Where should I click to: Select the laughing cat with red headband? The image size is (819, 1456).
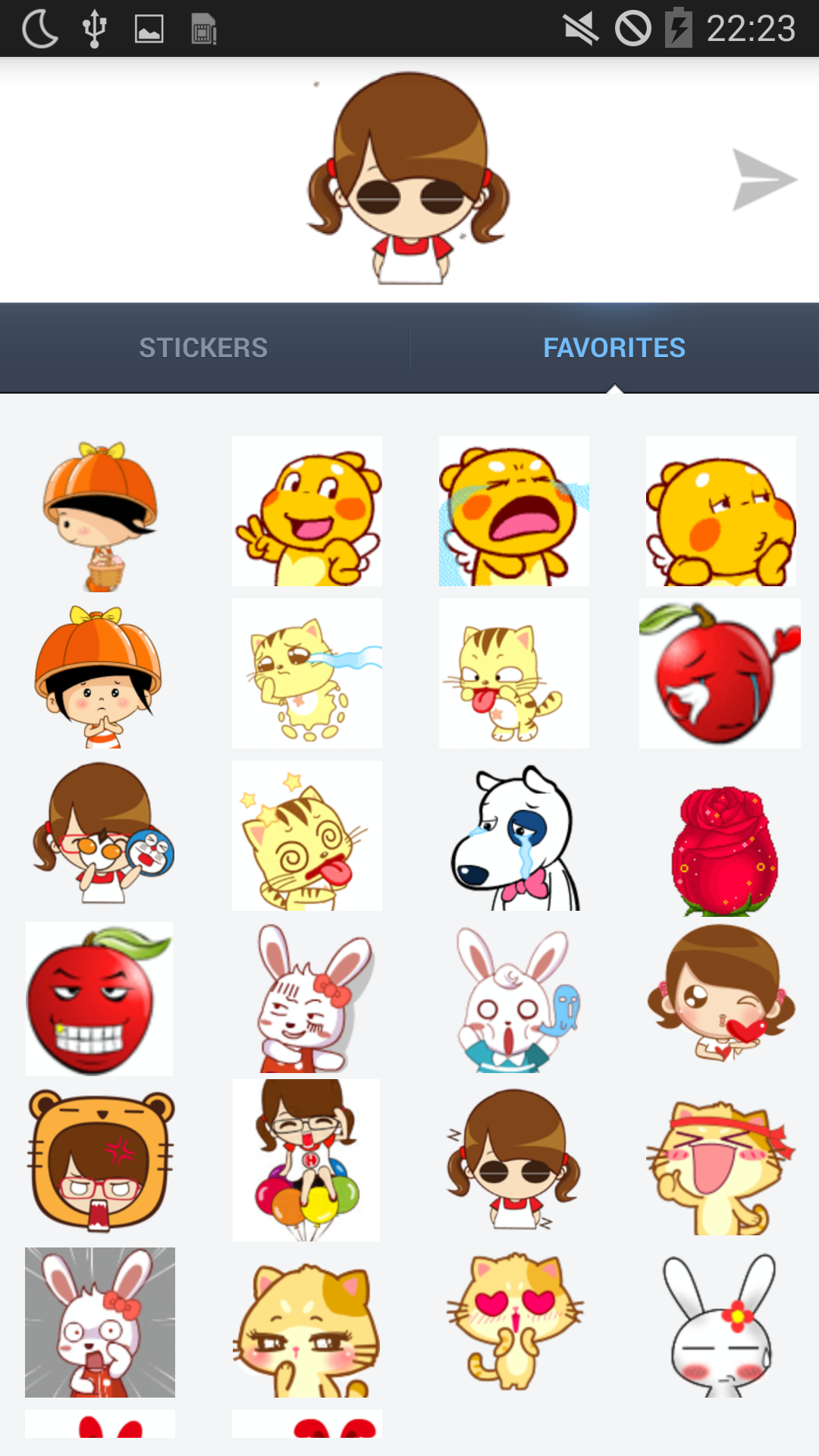(x=720, y=1167)
